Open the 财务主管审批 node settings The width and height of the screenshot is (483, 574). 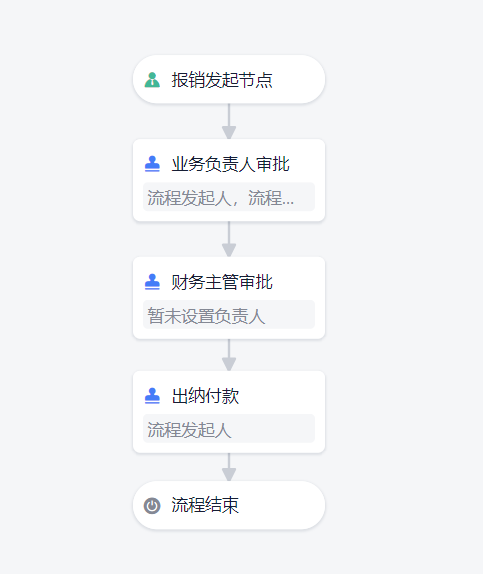tap(229, 298)
